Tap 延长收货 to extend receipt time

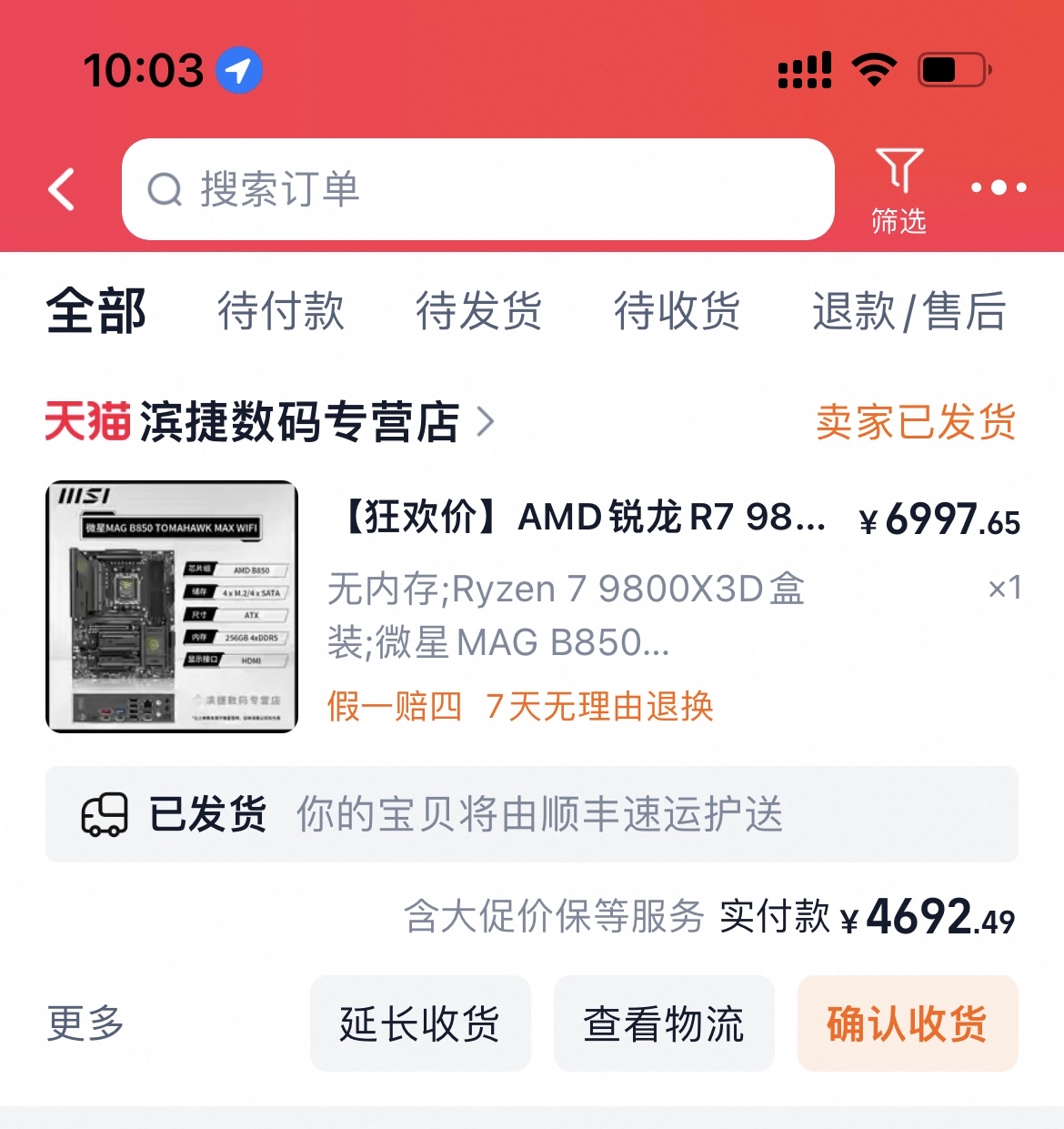(420, 1024)
